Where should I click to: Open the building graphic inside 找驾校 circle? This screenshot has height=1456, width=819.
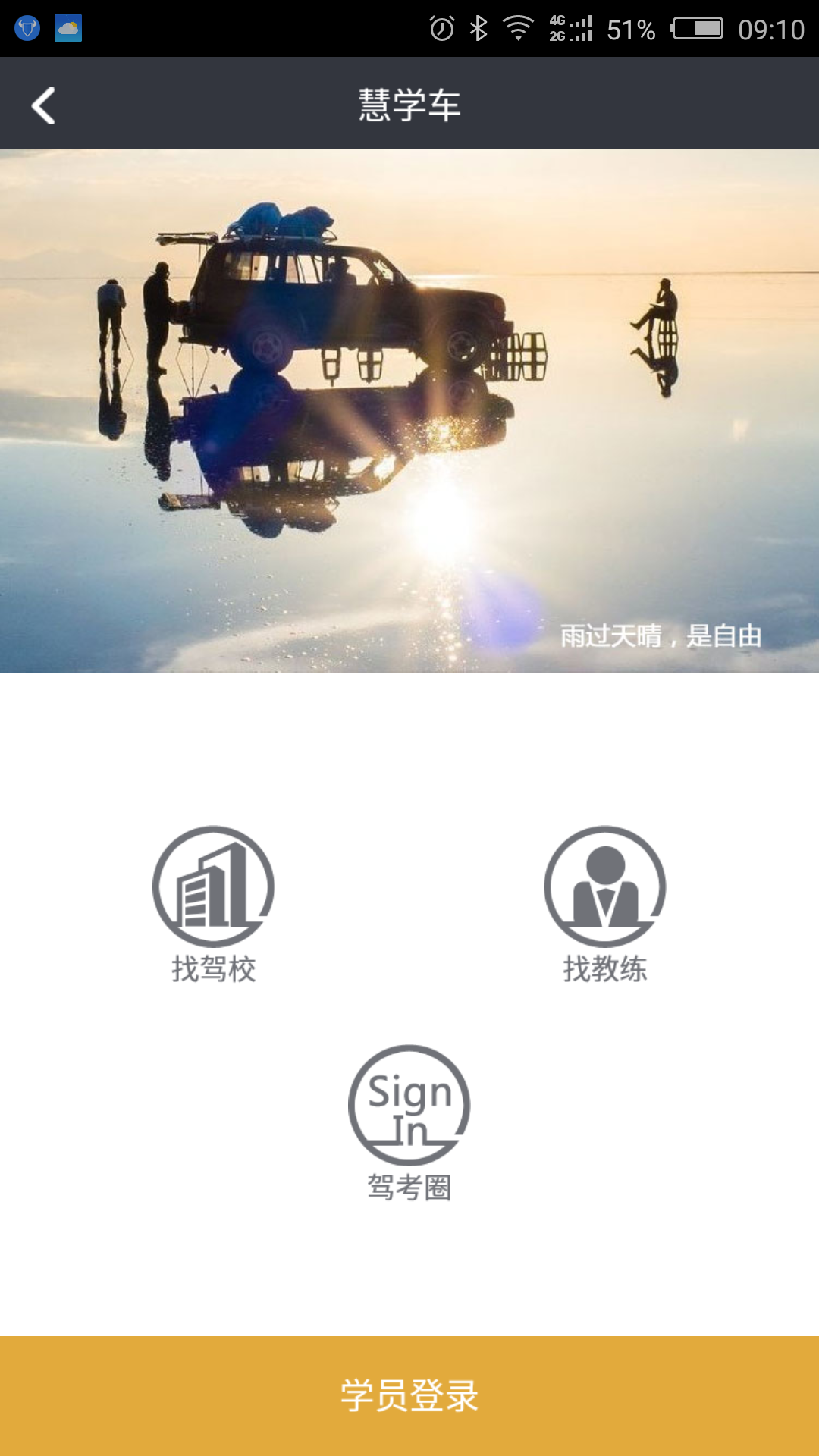pyautogui.click(x=215, y=895)
